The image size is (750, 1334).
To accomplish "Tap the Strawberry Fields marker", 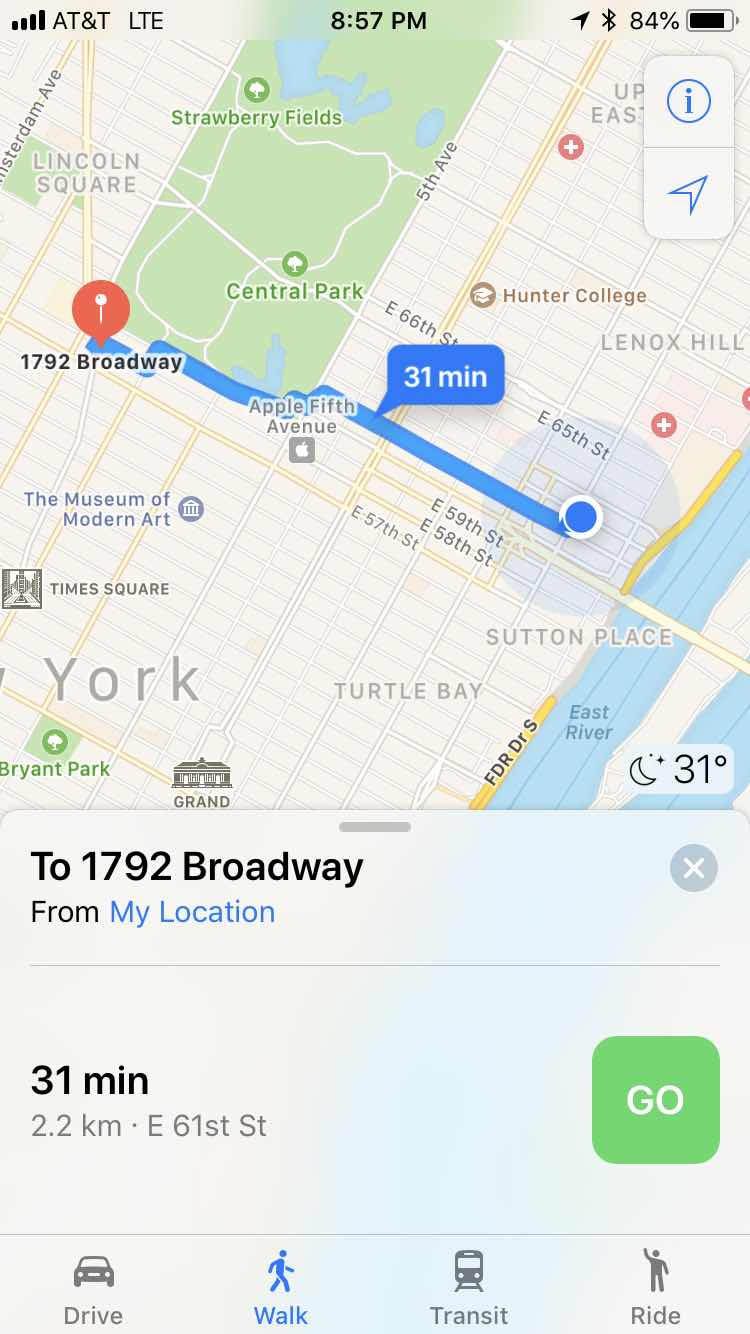I will [x=257, y=90].
